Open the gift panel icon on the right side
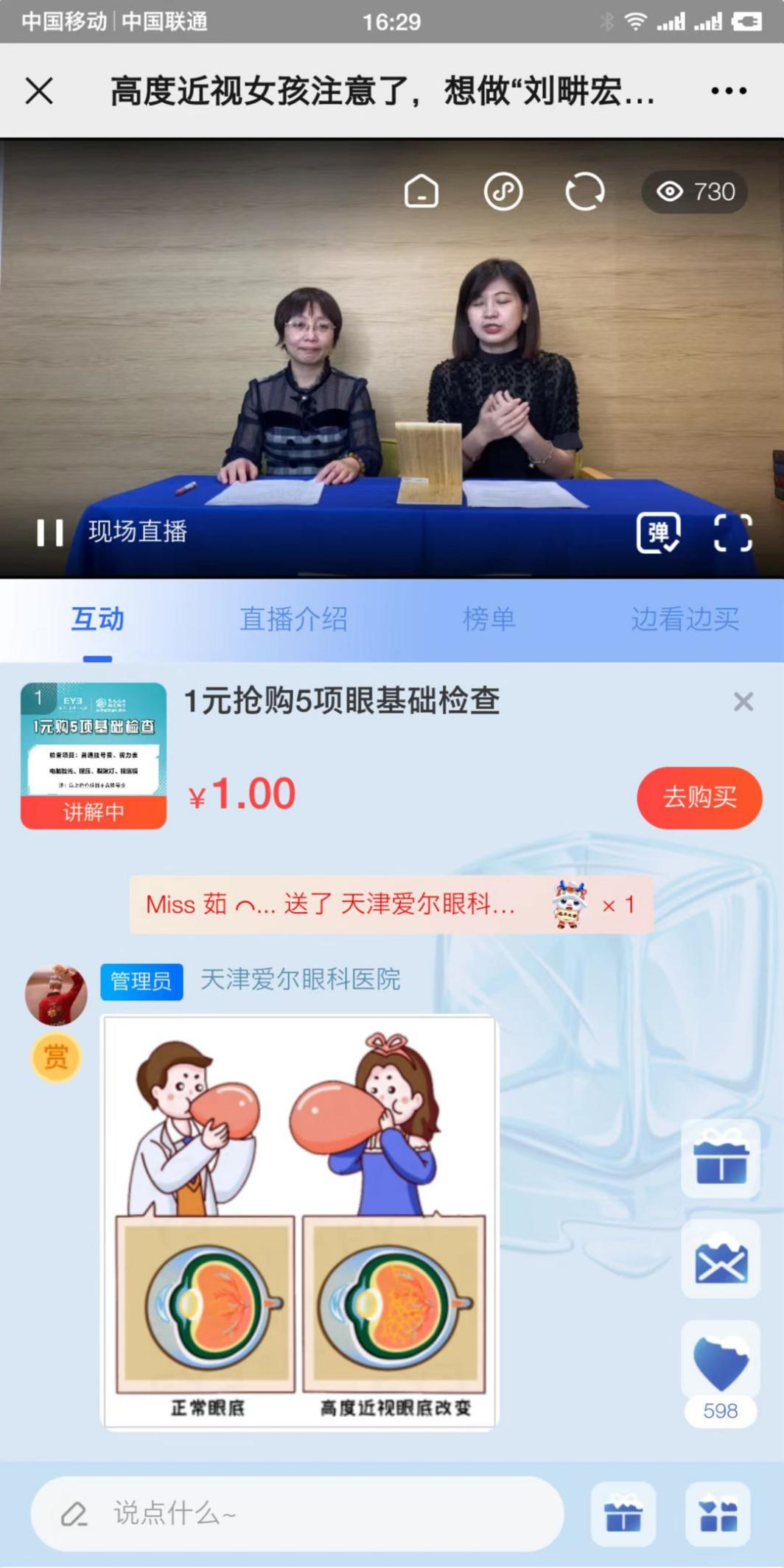The image size is (784, 1568). coord(721,1159)
